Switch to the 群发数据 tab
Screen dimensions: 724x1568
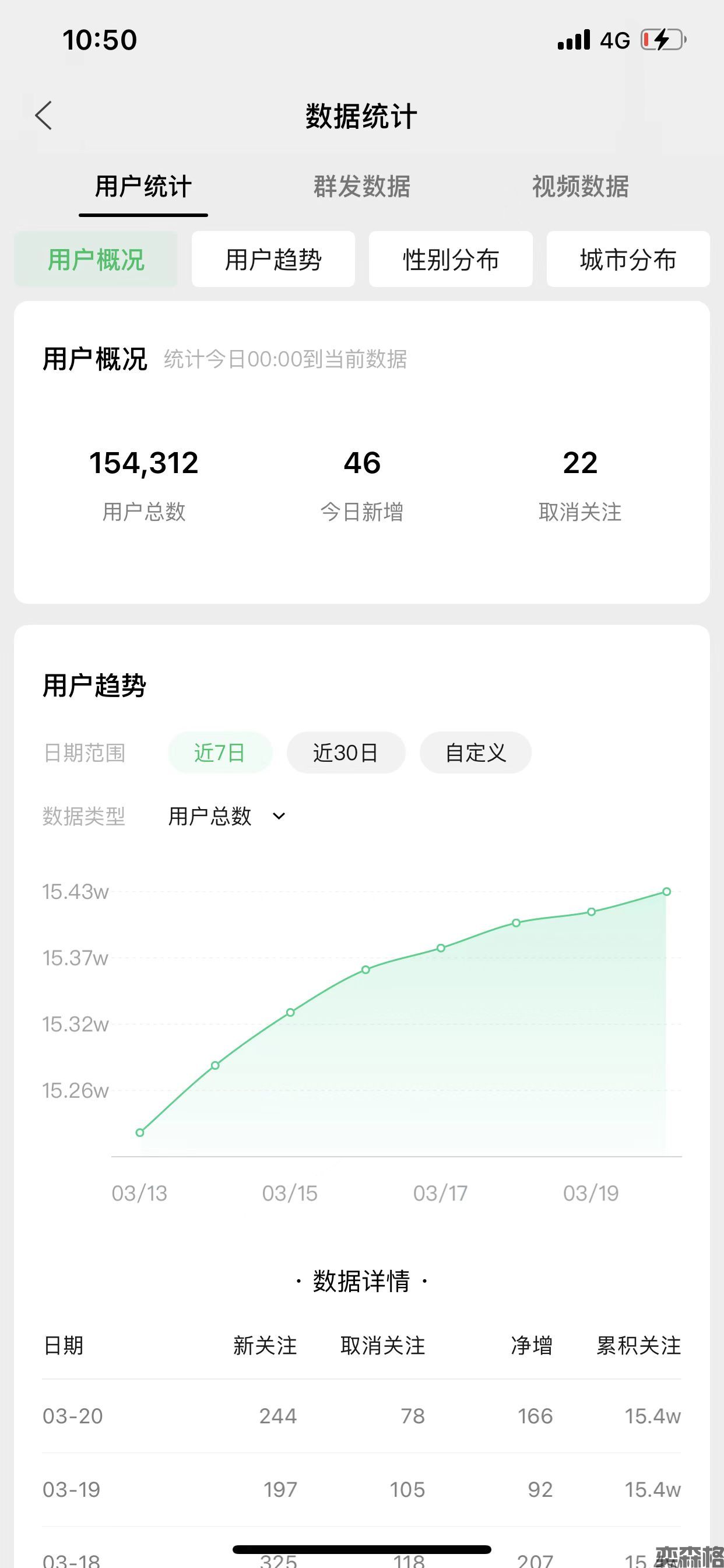361,186
